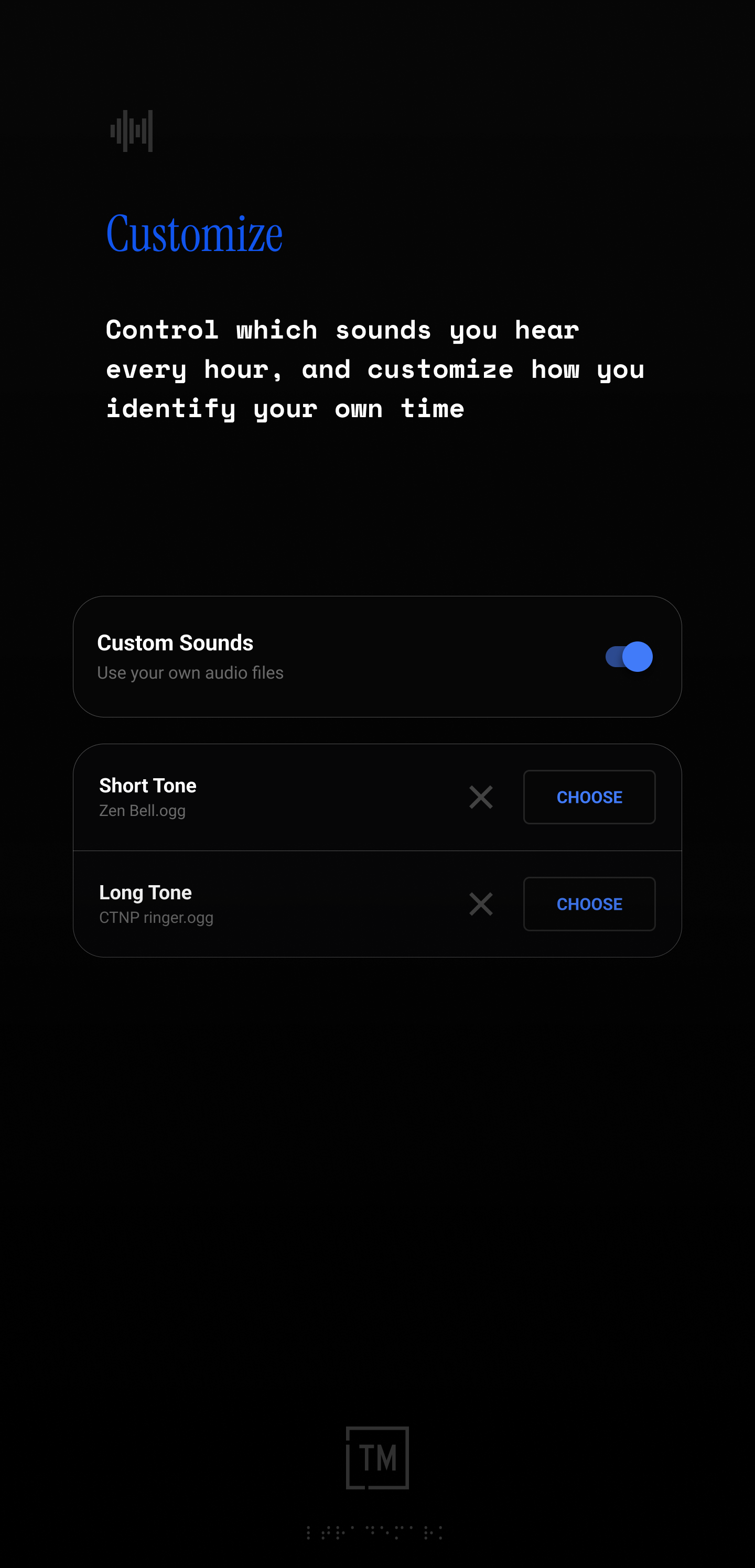Viewport: 755px width, 1568px height.
Task: Choose a file for Long Tone
Action: pyautogui.click(x=589, y=904)
